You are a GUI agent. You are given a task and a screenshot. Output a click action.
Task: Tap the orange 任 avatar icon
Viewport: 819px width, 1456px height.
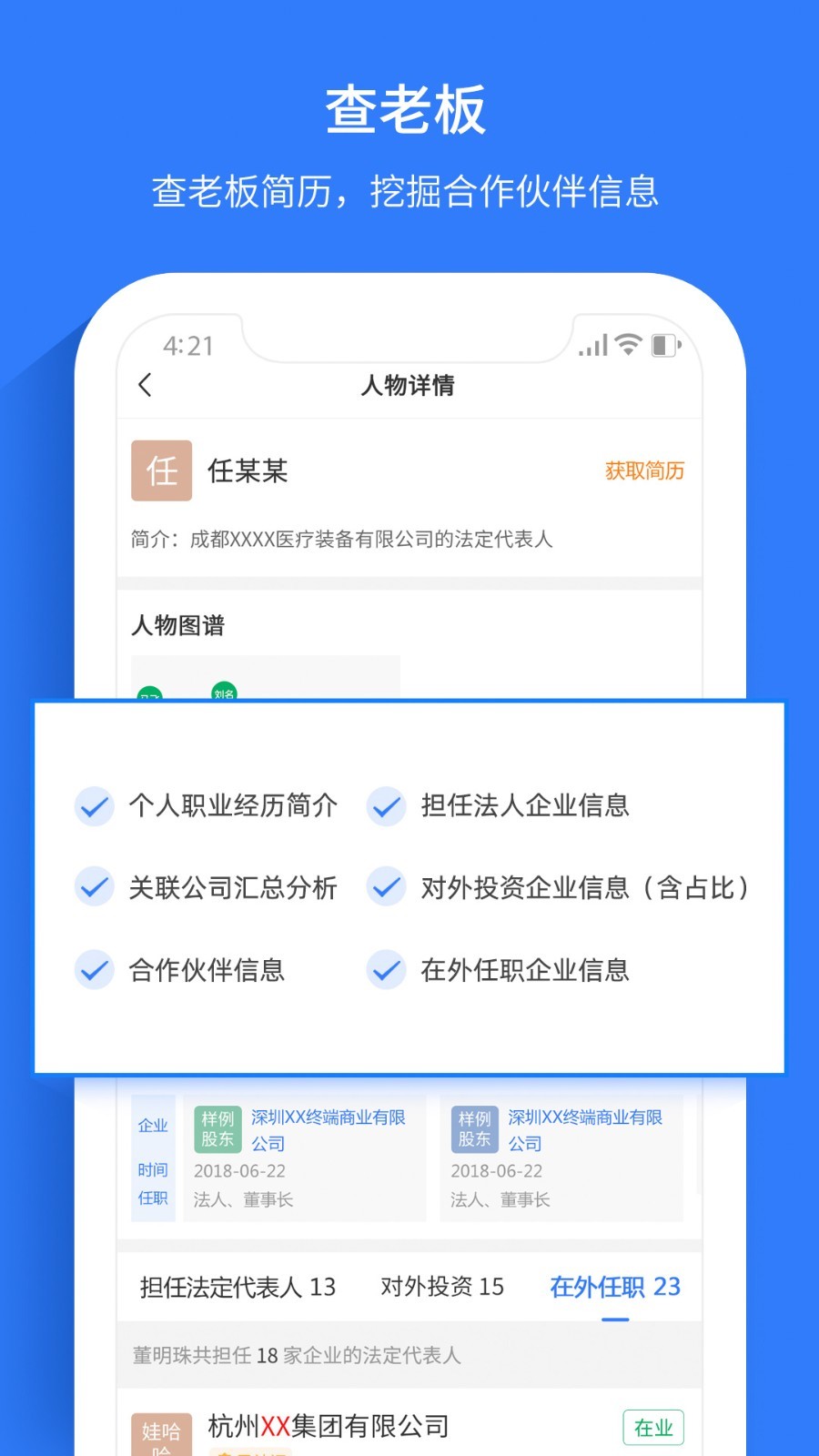tap(161, 470)
